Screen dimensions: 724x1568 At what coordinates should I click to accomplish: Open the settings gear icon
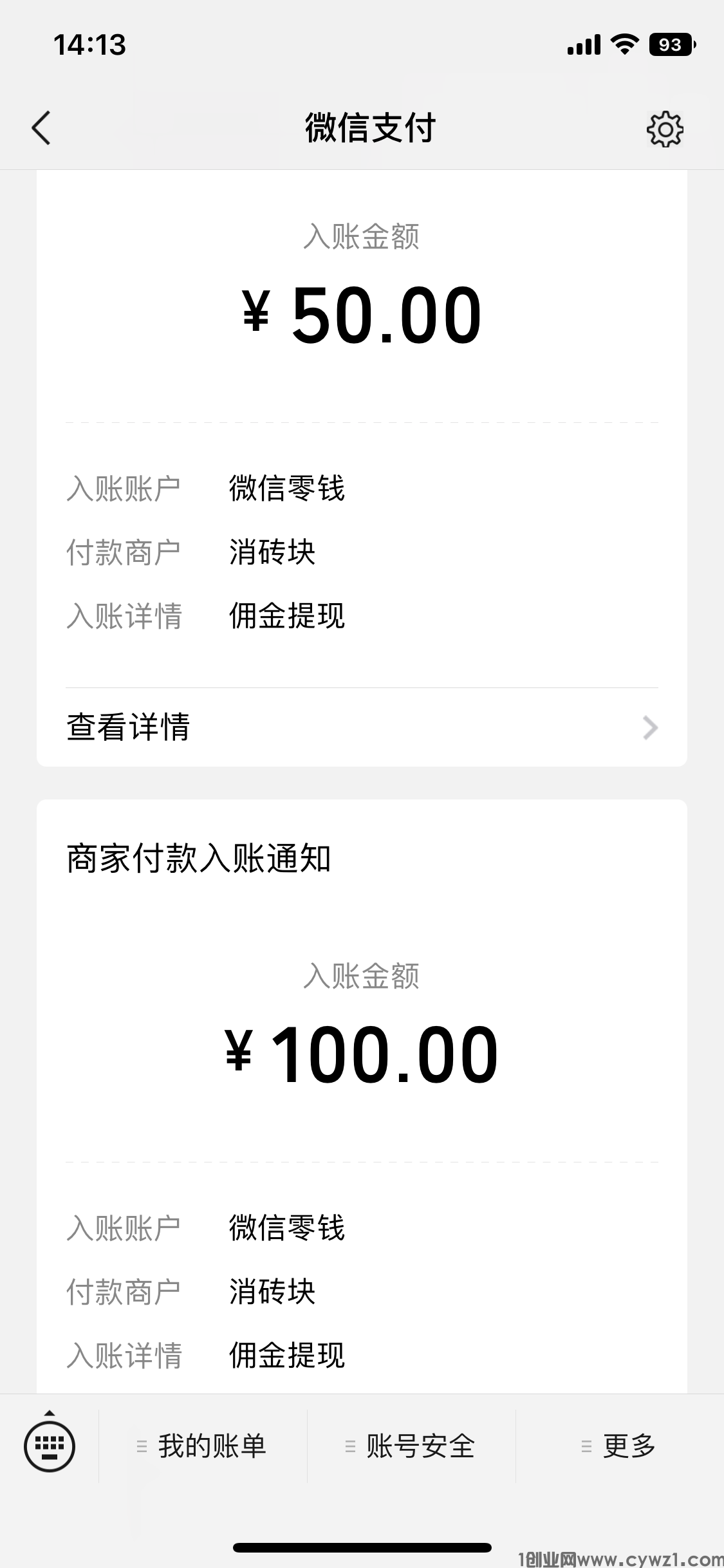pos(664,129)
